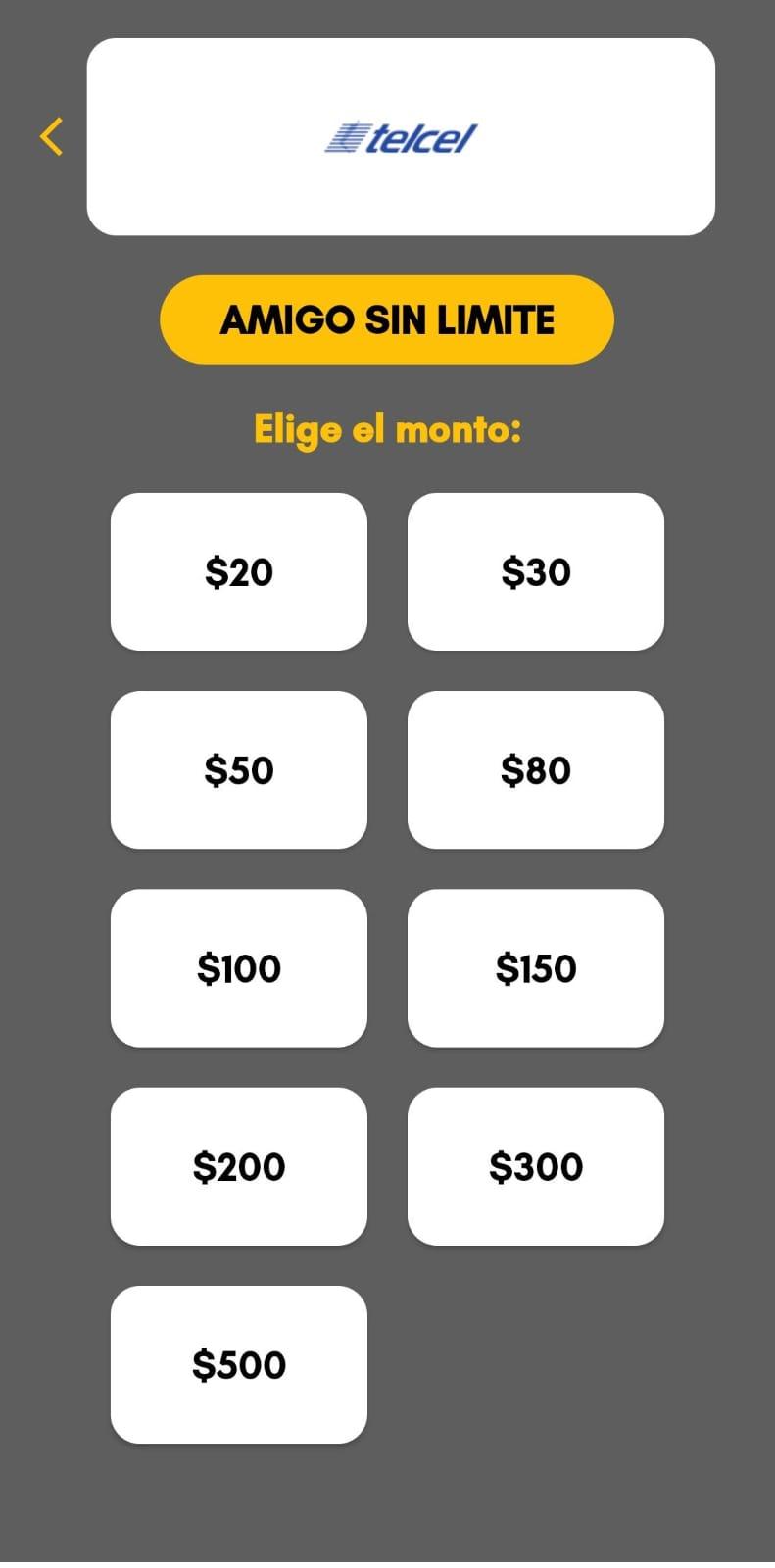Choose the $100 amount
775x1568 pixels.
(x=239, y=968)
